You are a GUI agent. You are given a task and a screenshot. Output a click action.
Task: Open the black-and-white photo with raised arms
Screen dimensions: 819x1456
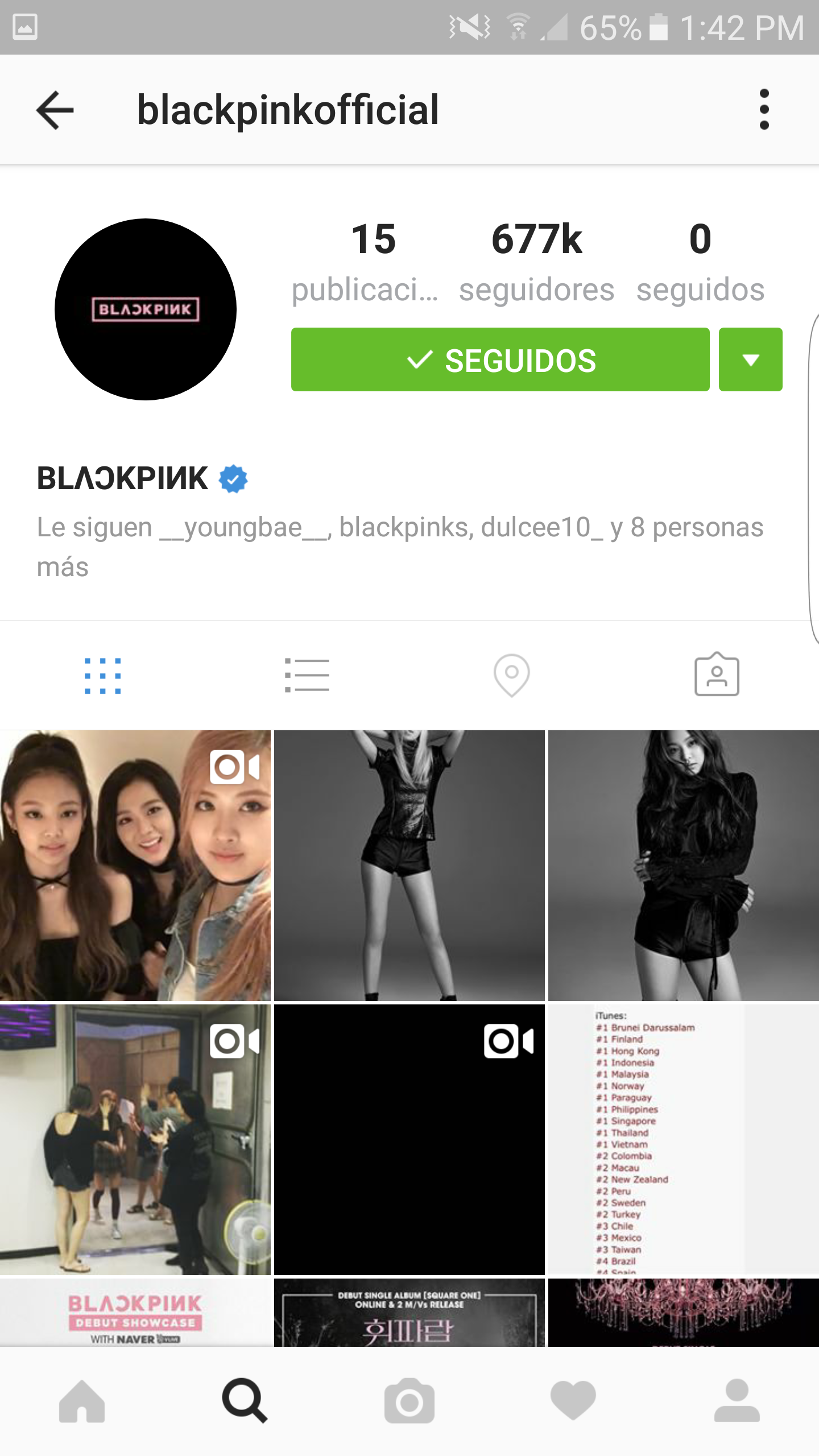point(409,866)
